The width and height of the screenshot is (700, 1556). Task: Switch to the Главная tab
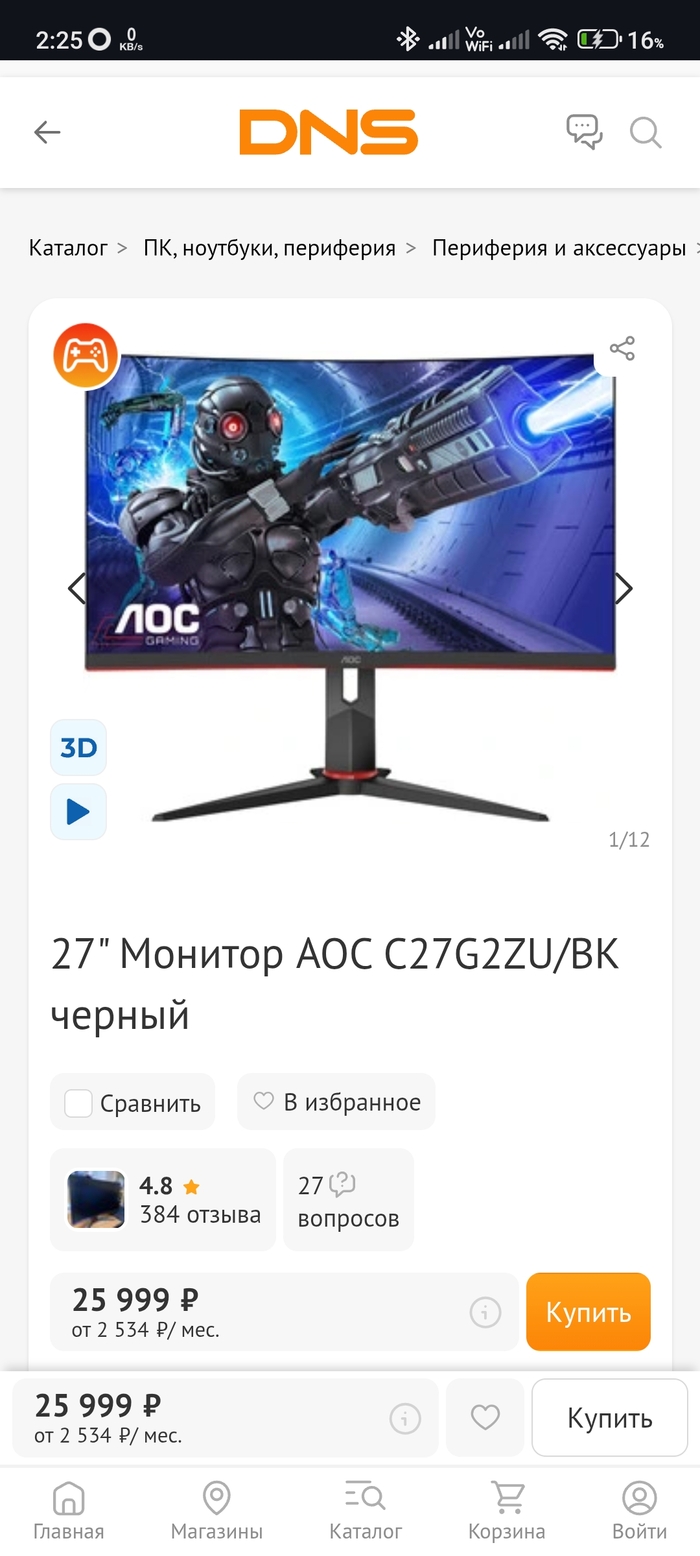coord(68,1511)
